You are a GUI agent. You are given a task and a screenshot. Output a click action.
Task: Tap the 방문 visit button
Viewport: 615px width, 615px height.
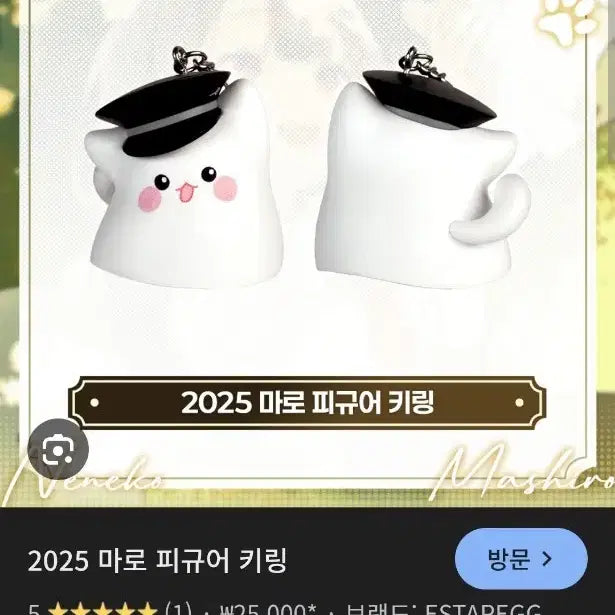(x=519, y=559)
